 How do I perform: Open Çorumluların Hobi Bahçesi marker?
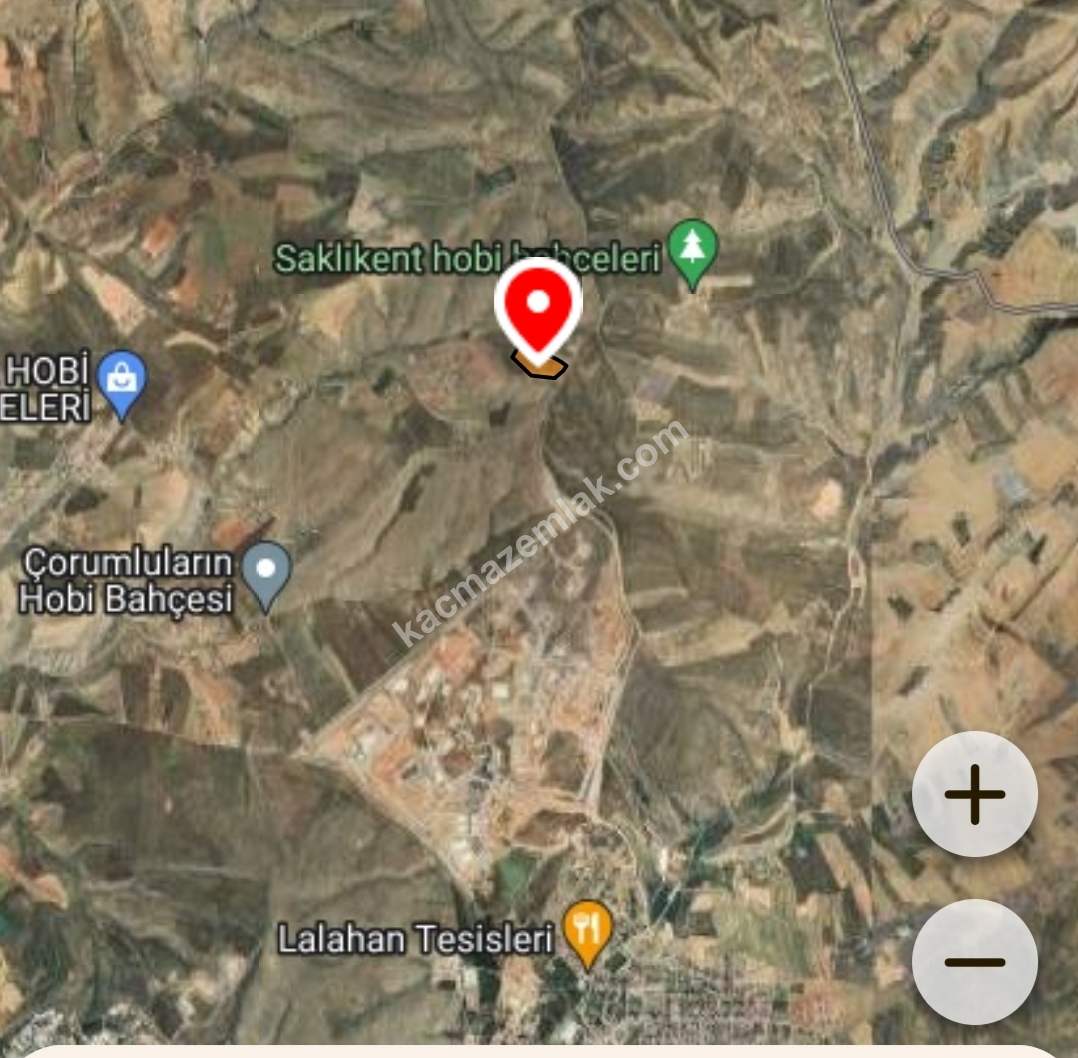point(266,572)
